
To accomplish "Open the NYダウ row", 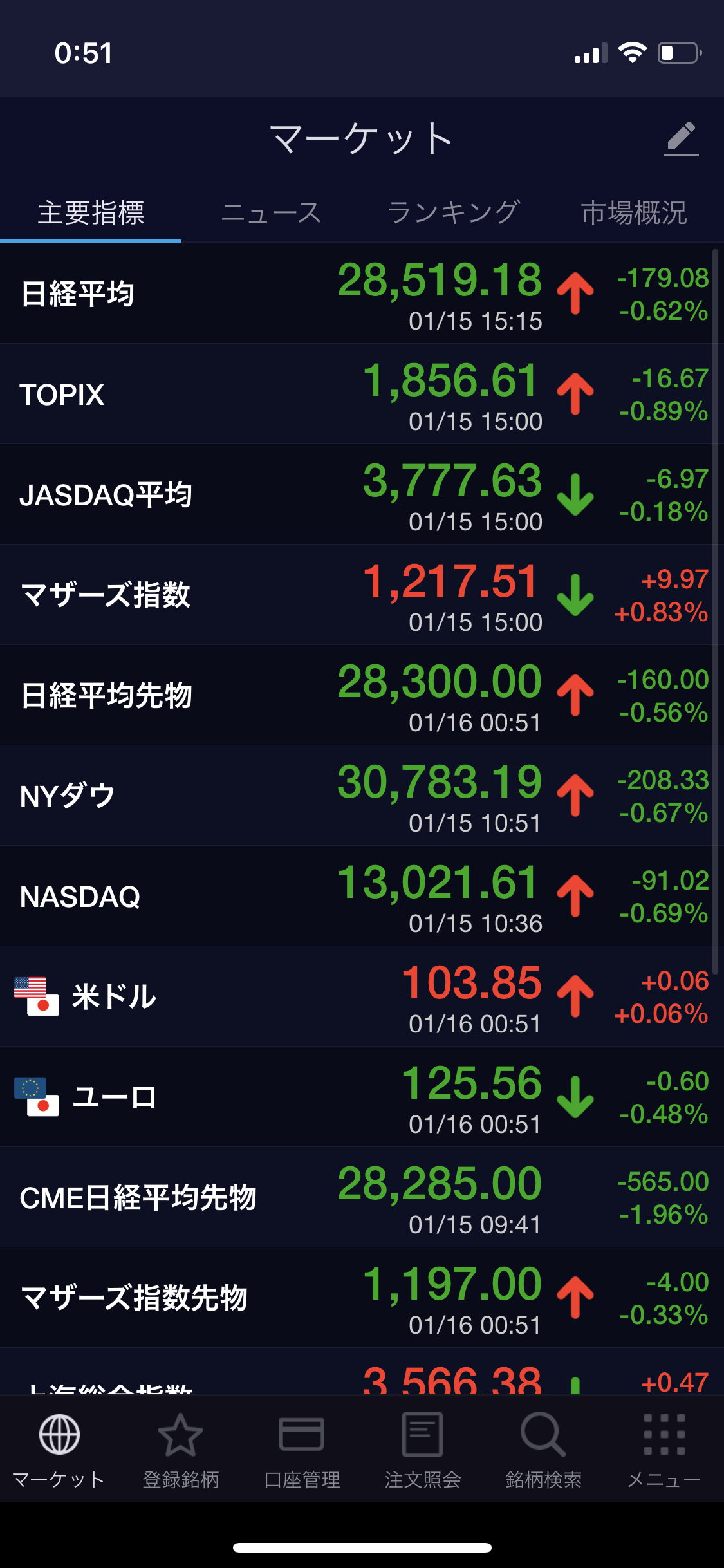I will pyautogui.click(x=362, y=796).
